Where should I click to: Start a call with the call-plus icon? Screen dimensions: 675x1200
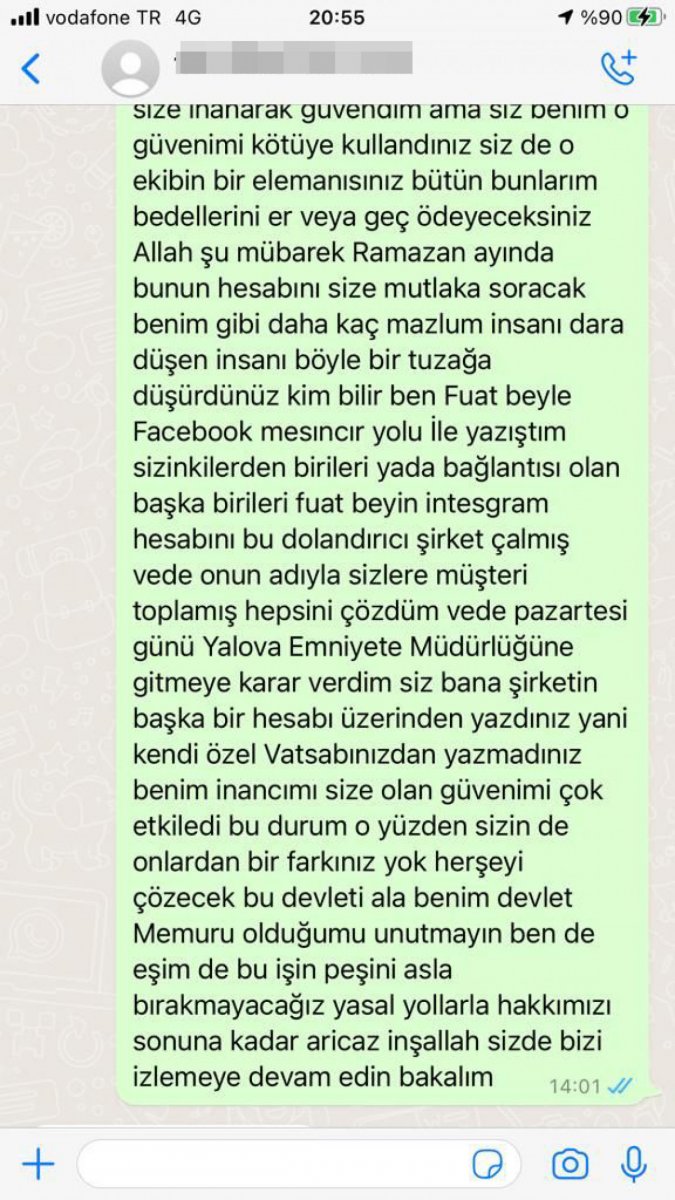click(618, 67)
